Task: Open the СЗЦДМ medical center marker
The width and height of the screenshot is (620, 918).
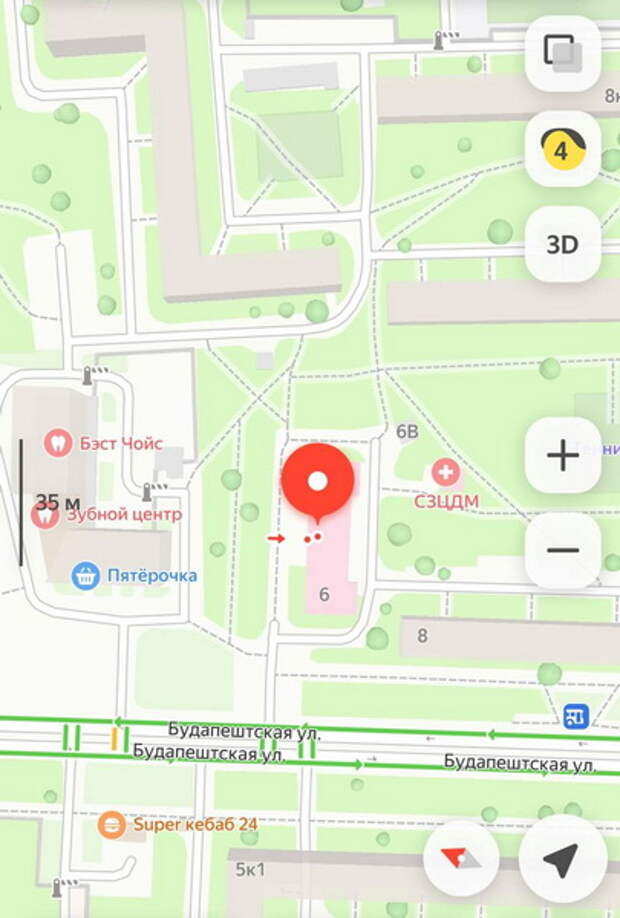Action: point(444,472)
